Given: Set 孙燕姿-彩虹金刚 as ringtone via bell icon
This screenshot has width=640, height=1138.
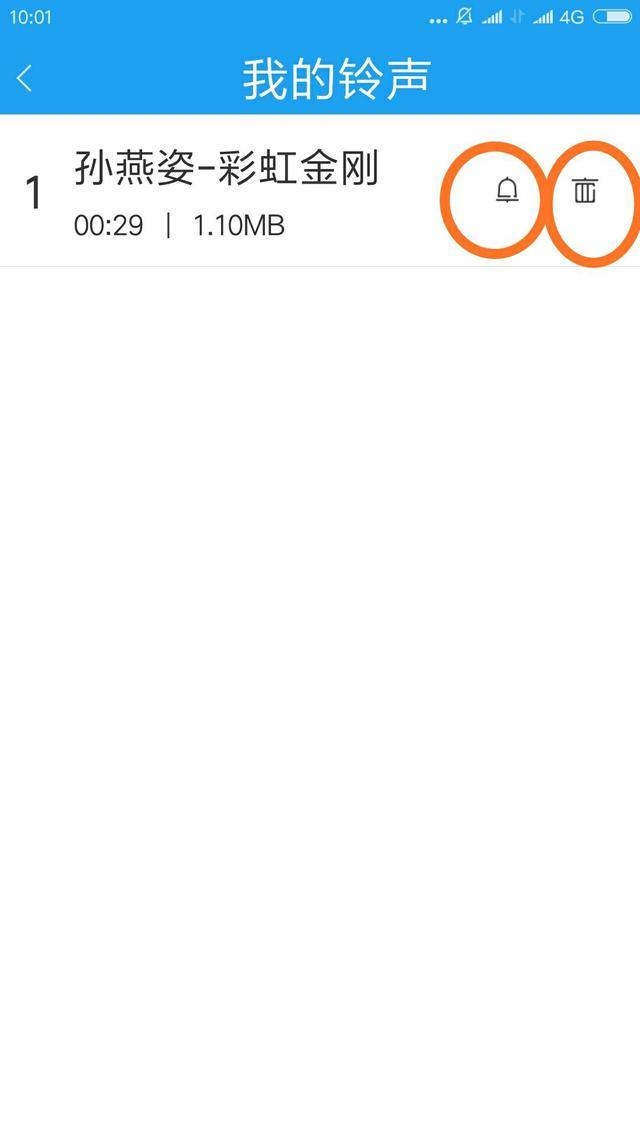Looking at the screenshot, I should pyautogui.click(x=508, y=190).
